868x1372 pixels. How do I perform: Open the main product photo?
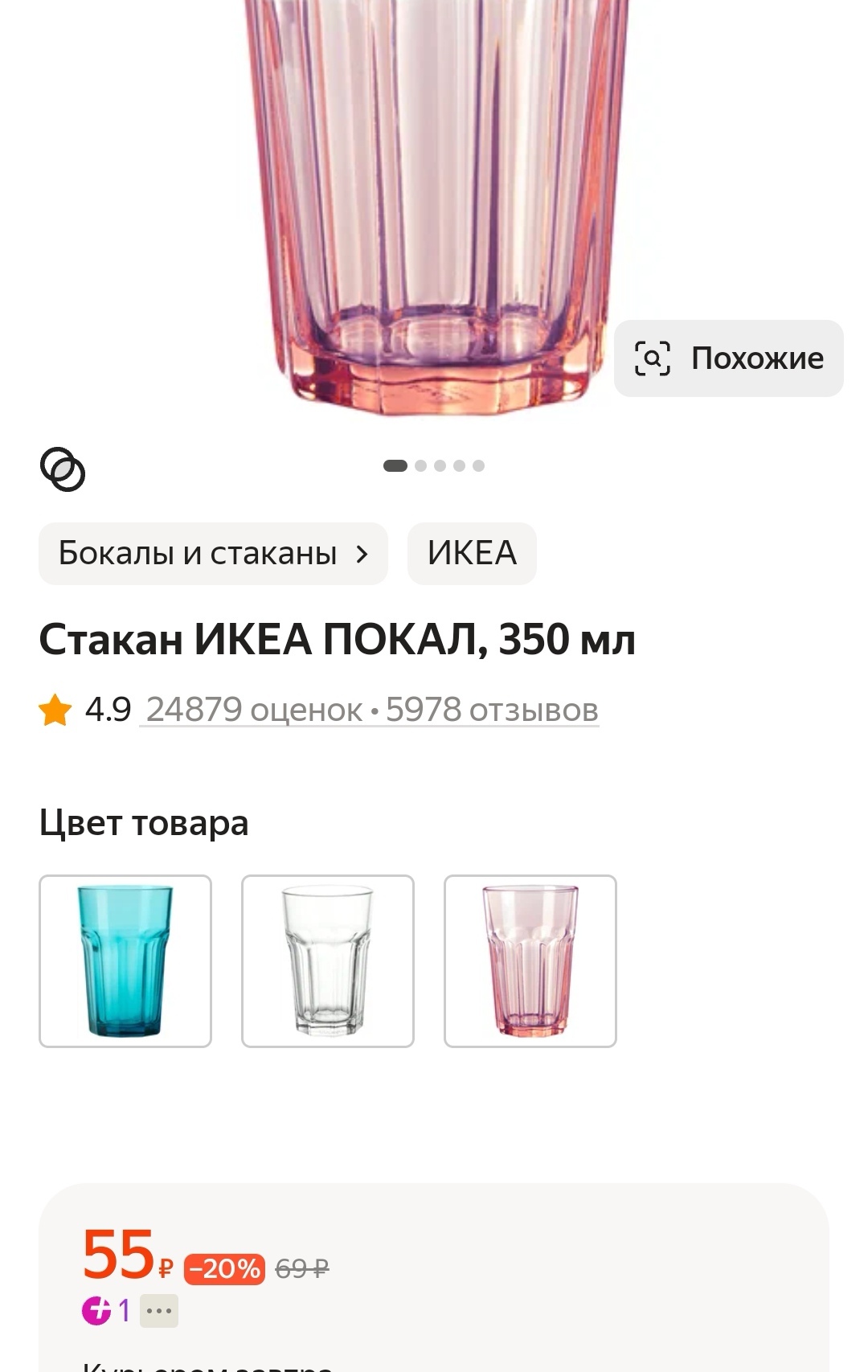tap(434, 201)
